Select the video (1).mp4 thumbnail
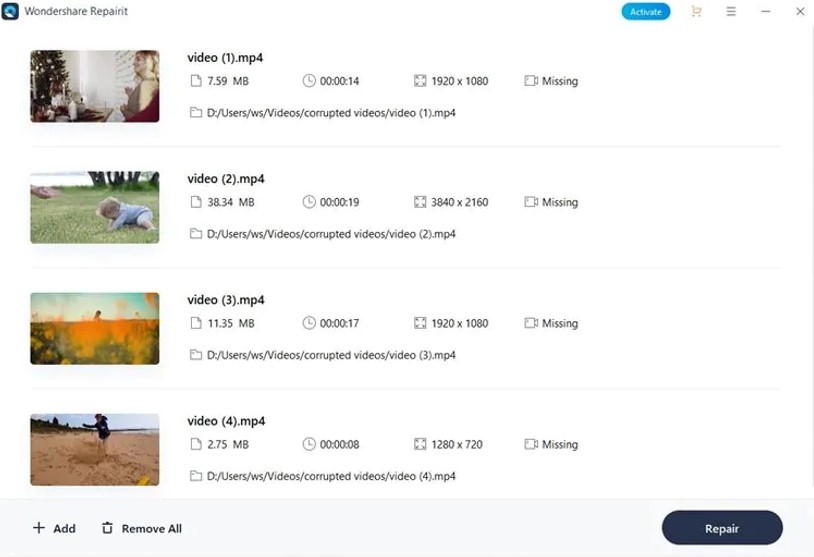This screenshot has height=557, width=814. point(95,86)
